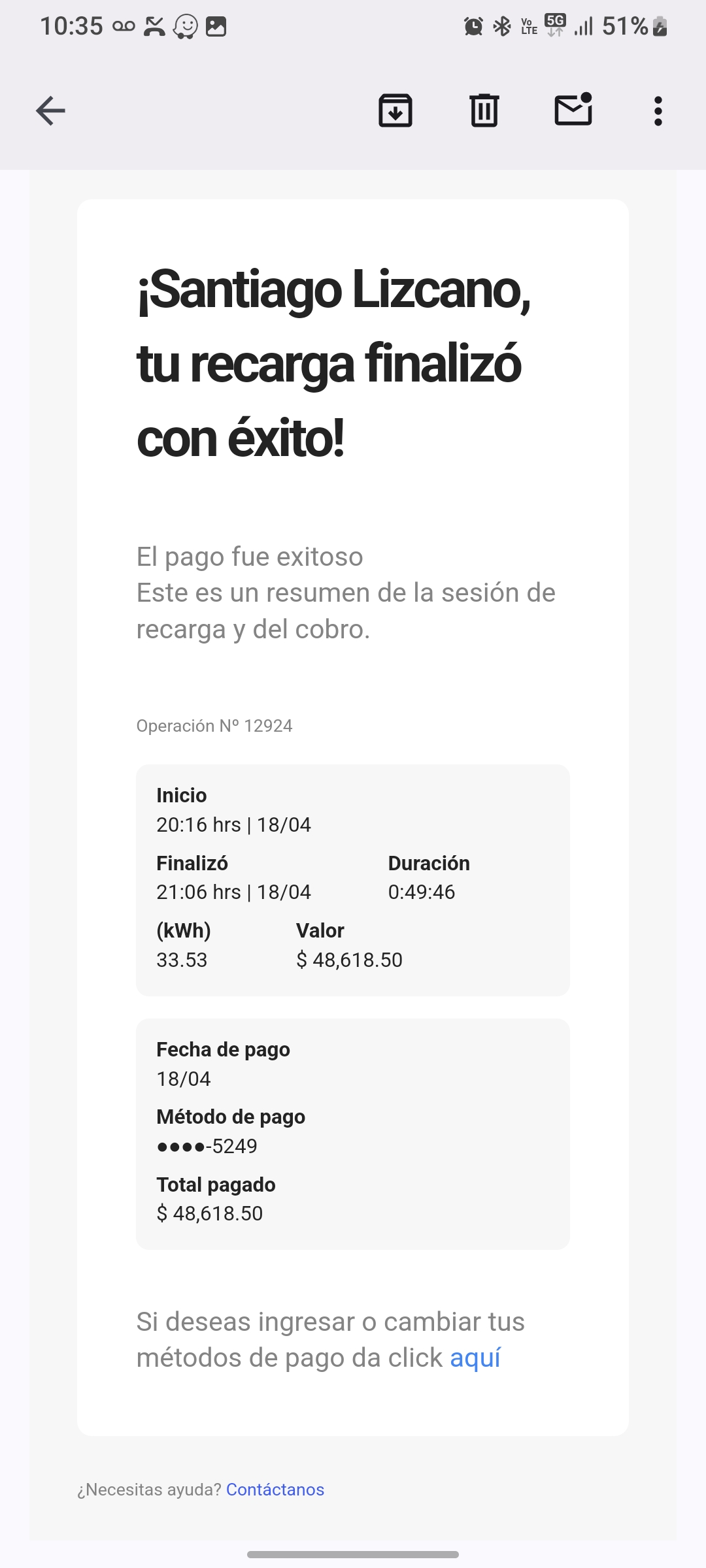
Task: Archive this email
Action: pos(395,110)
